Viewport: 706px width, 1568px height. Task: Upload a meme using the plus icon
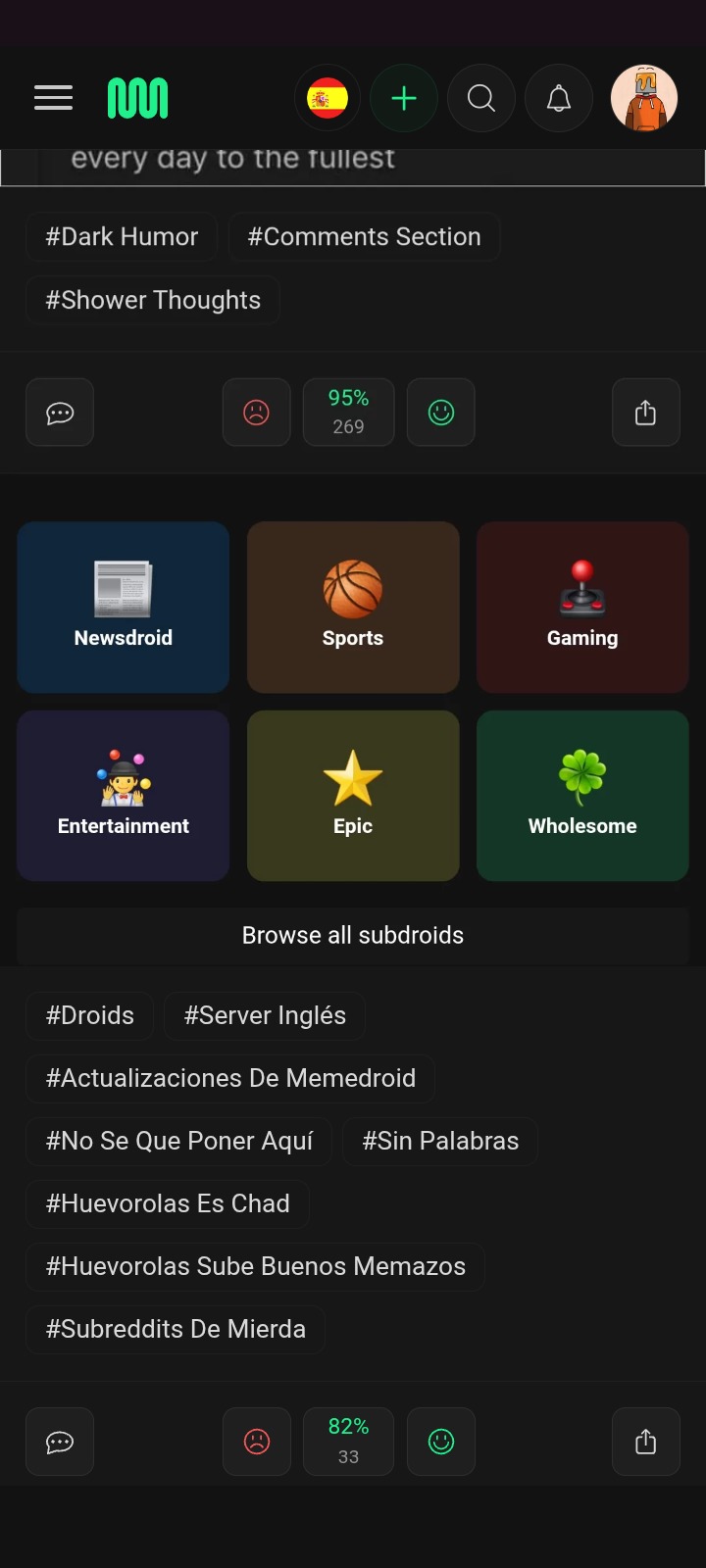pos(404,98)
